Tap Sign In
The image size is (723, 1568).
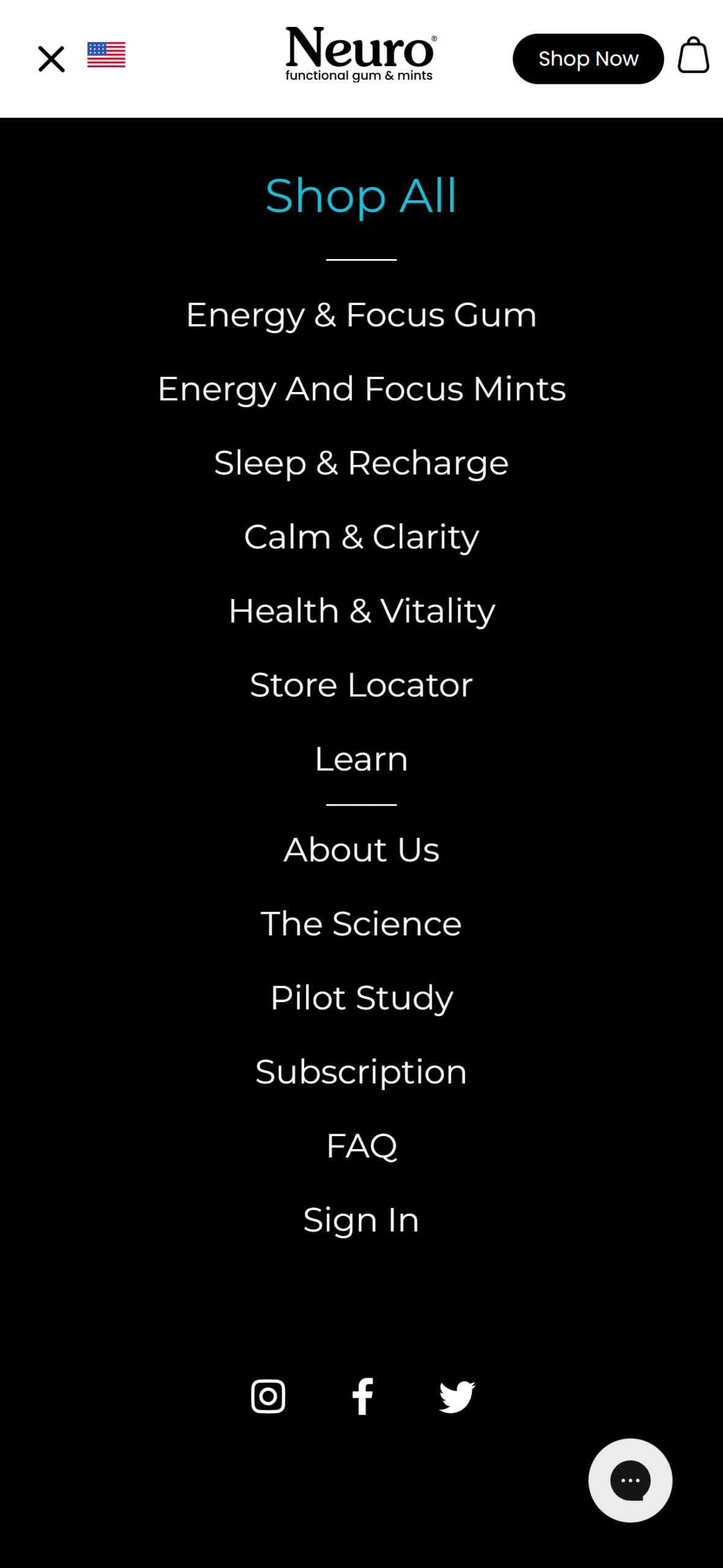coord(361,1220)
